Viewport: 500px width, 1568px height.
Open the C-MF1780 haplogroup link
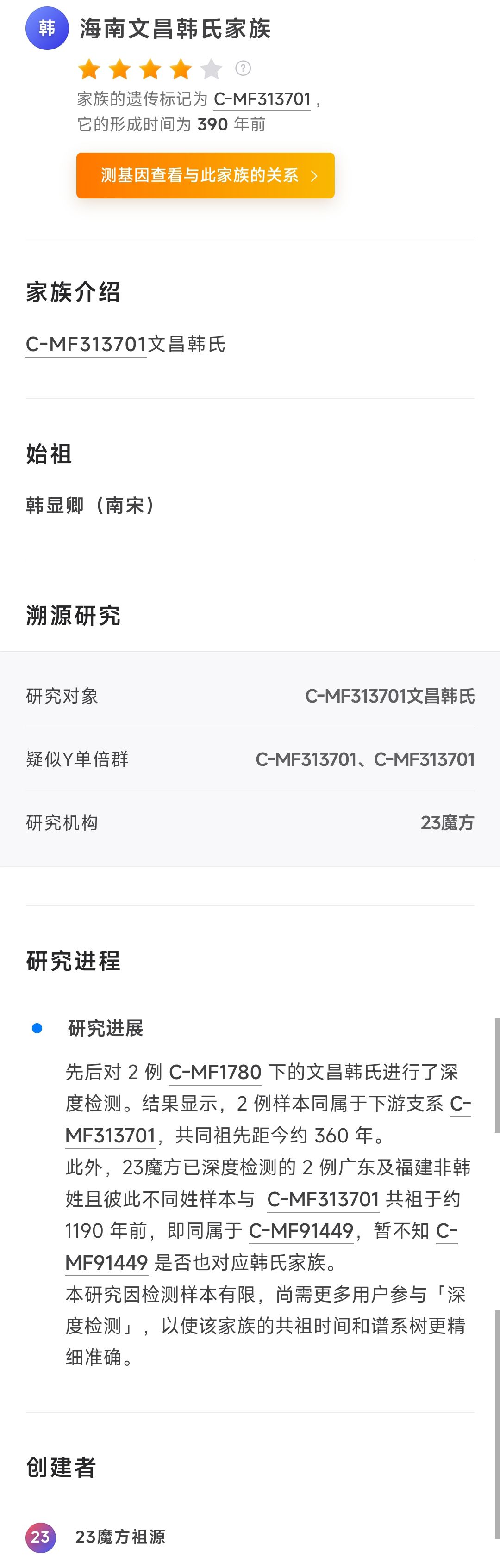click(215, 1072)
